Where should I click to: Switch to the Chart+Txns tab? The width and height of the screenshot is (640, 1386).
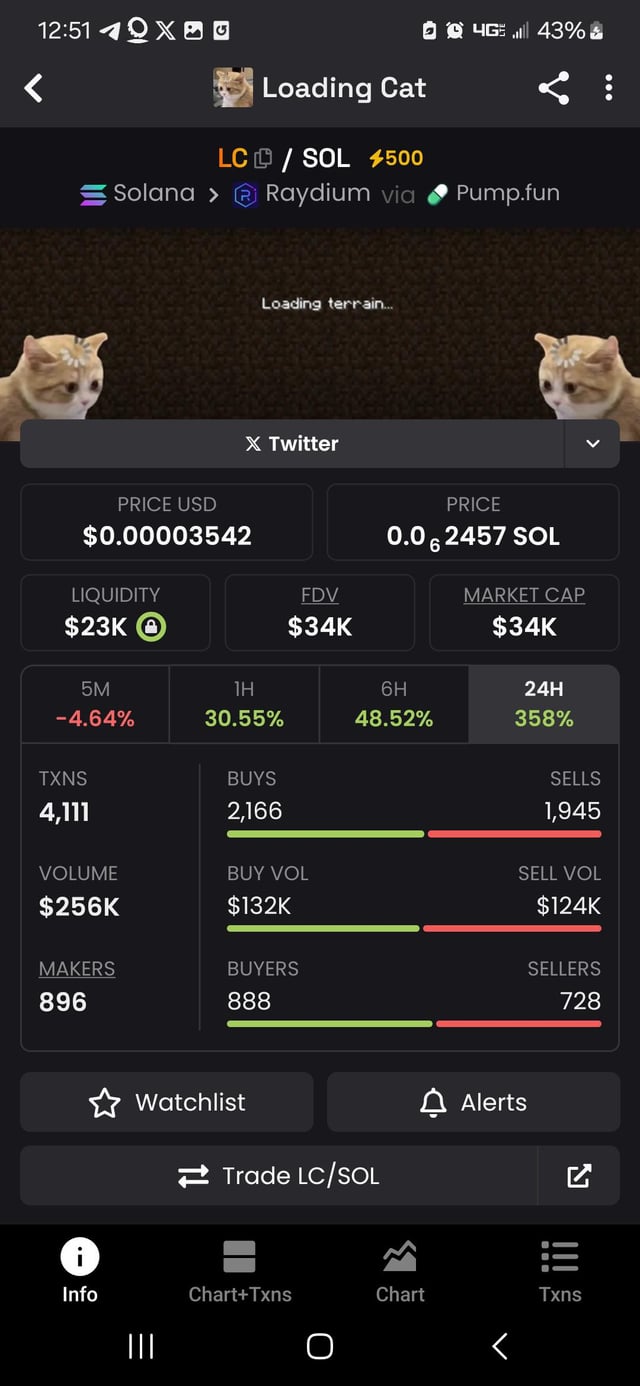[x=240, y=1270]
